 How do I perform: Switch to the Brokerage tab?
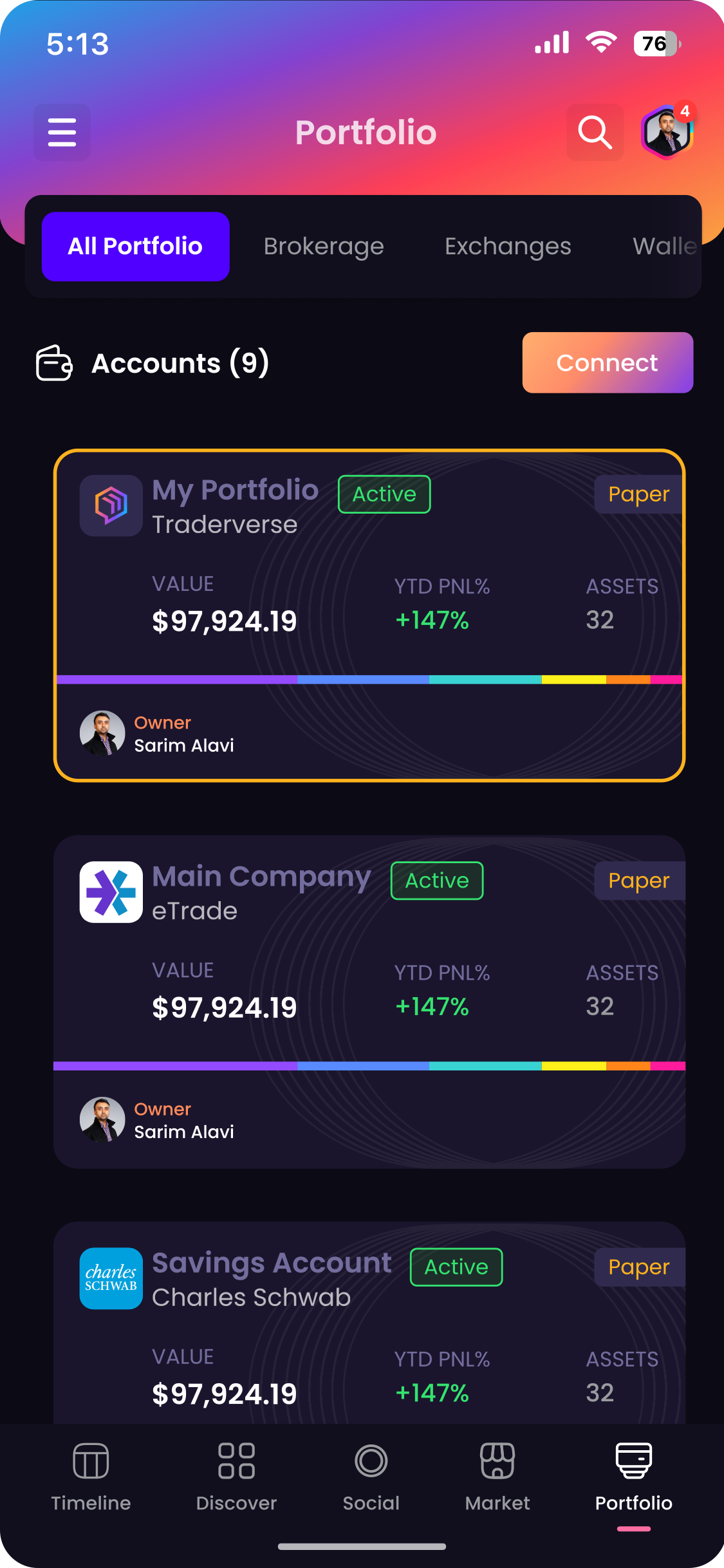tap(324, 247)
